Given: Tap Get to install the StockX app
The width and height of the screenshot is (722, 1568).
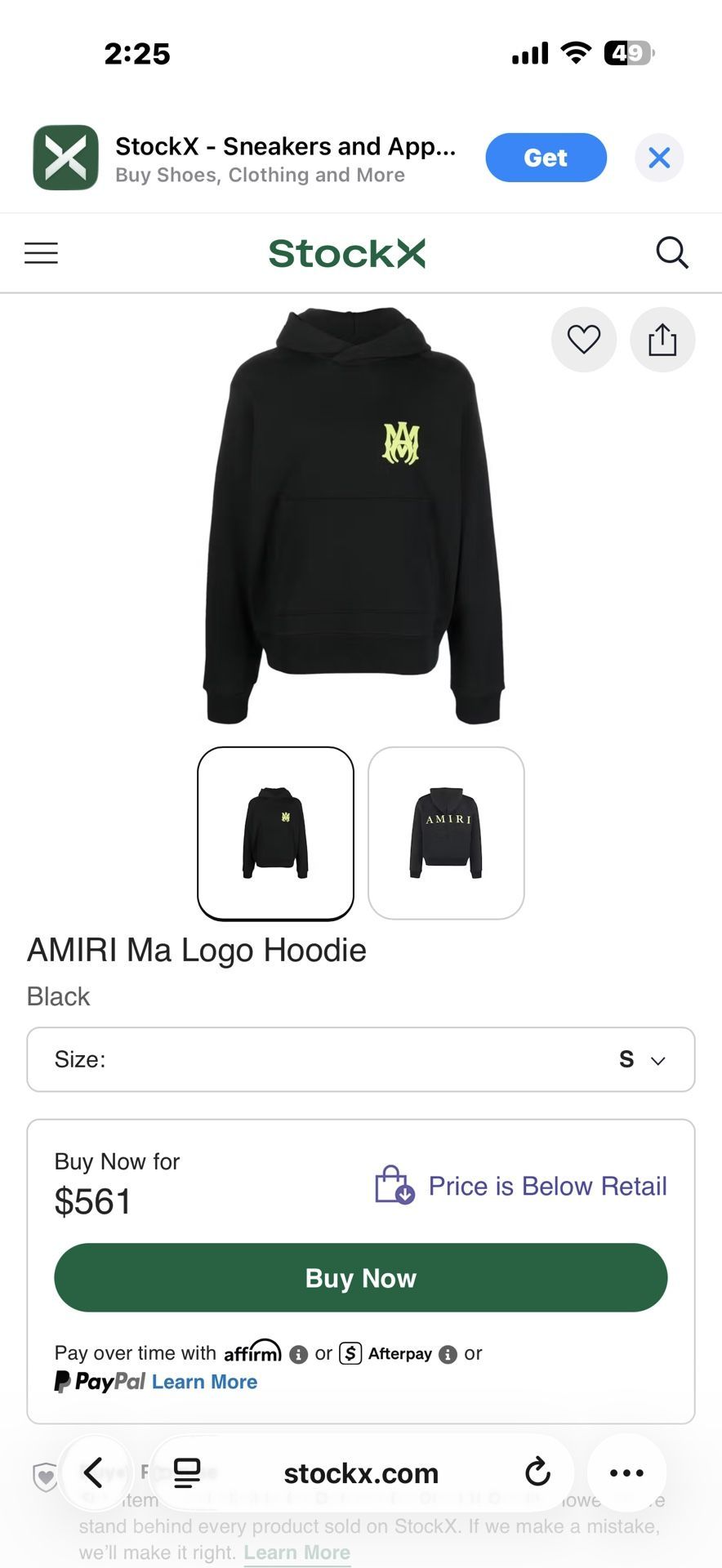Looking at the screenshot, I should [x=546, y=157].
